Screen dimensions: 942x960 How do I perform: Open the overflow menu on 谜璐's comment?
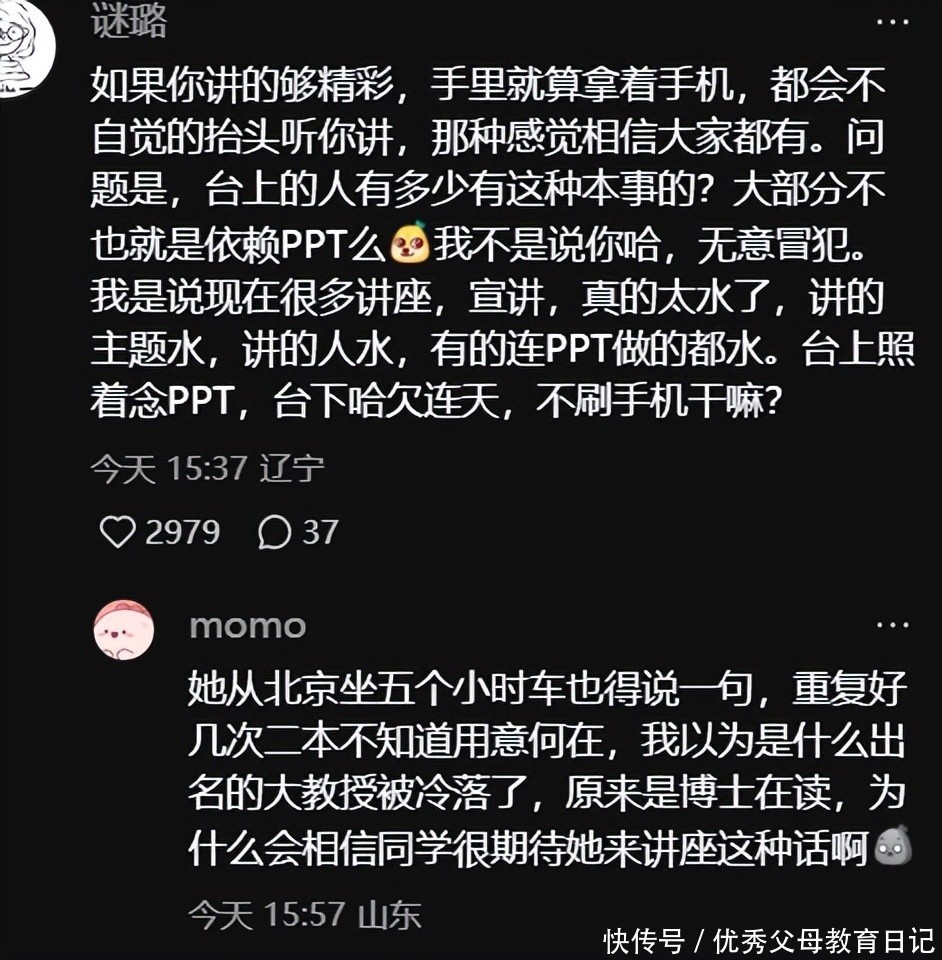(x=892, y=21)
